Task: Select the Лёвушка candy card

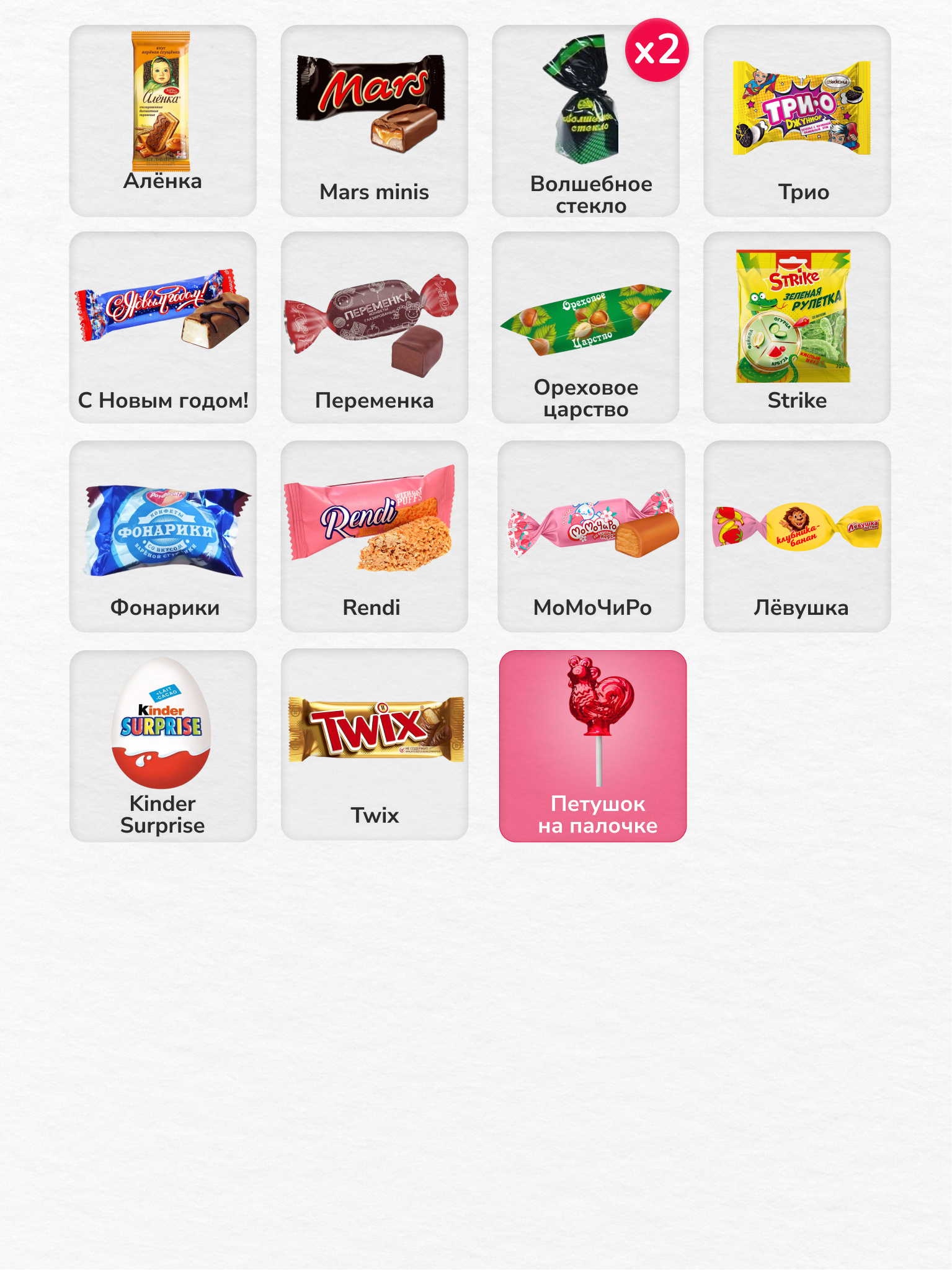Action: pyautogui.click(x=797, y=537)
